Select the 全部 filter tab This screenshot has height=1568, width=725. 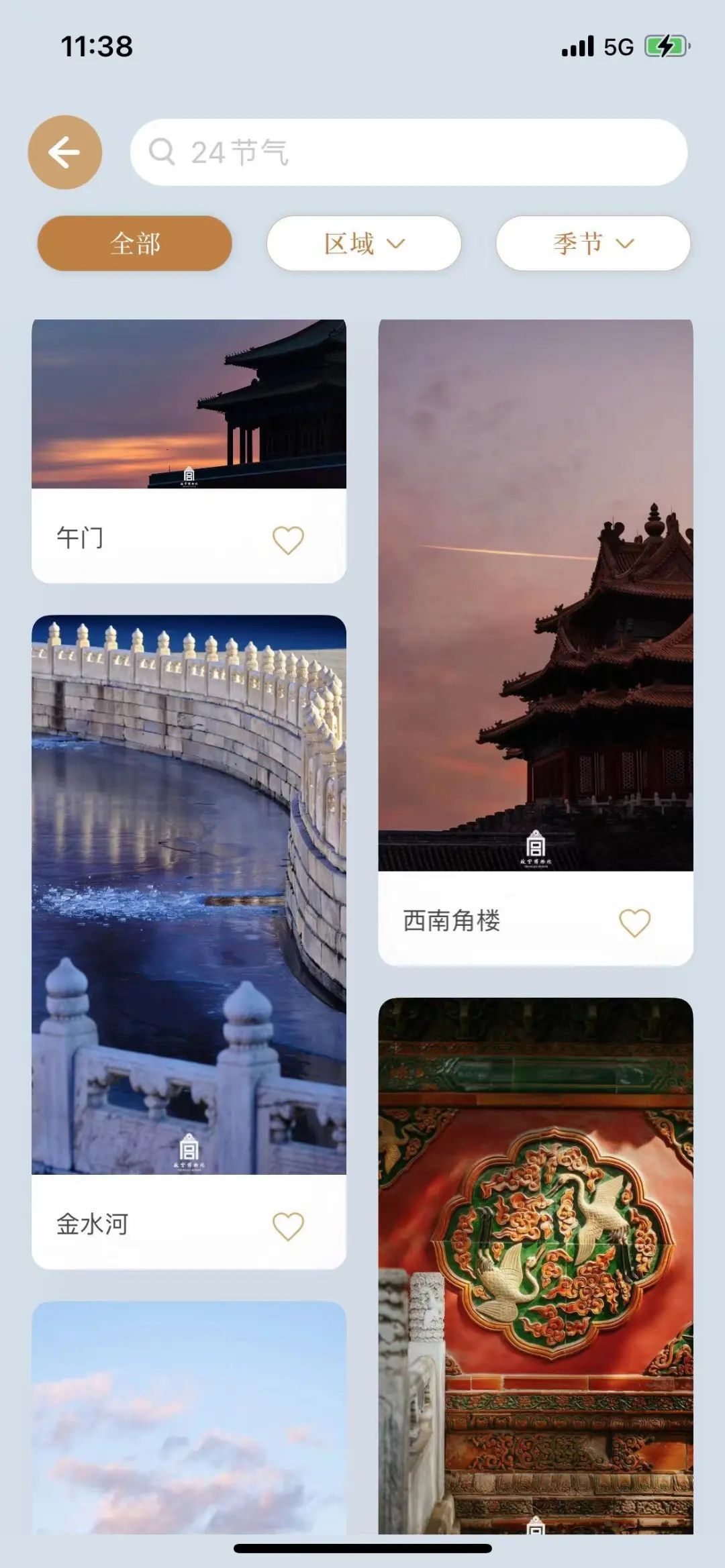tap(134, 244)
